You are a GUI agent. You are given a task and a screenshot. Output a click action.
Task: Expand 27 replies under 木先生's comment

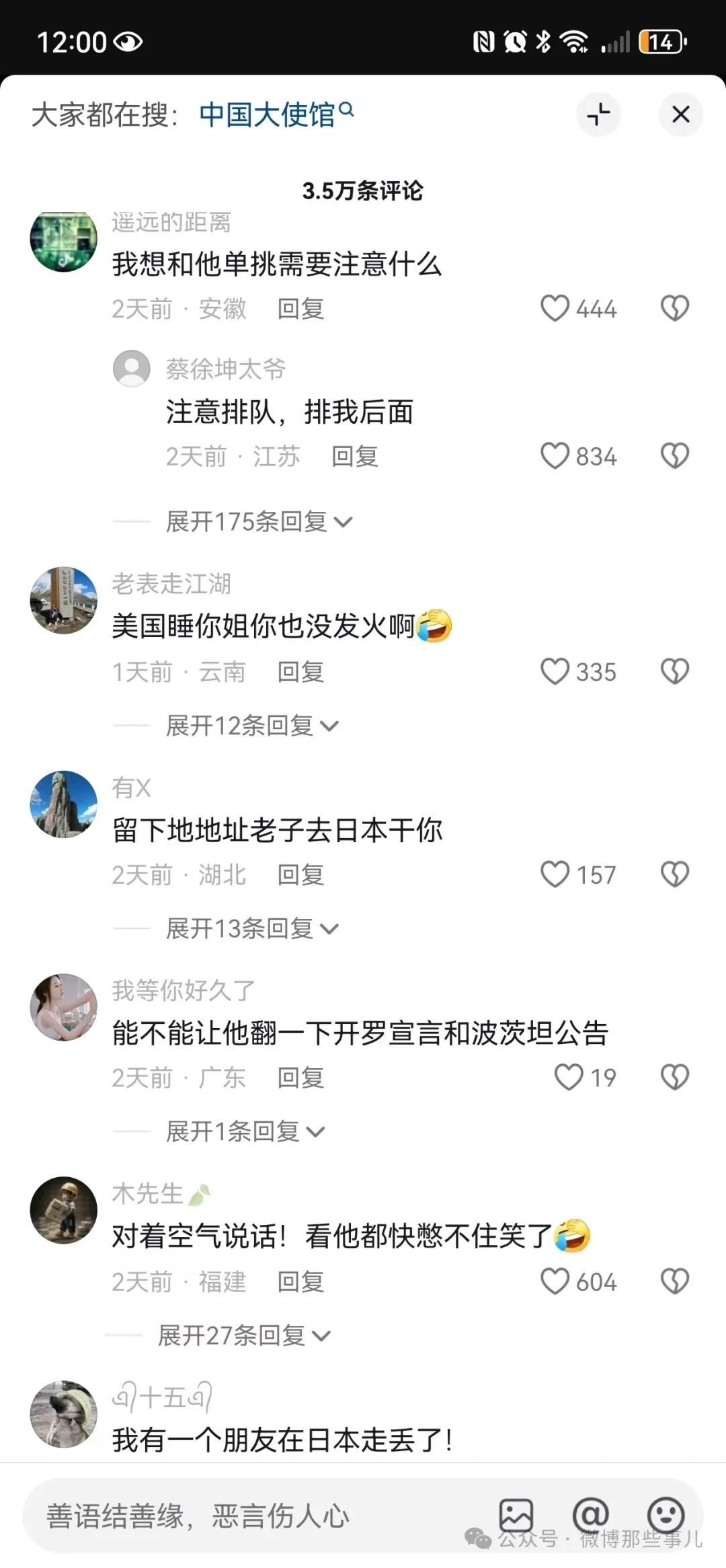click(243, 1336)
